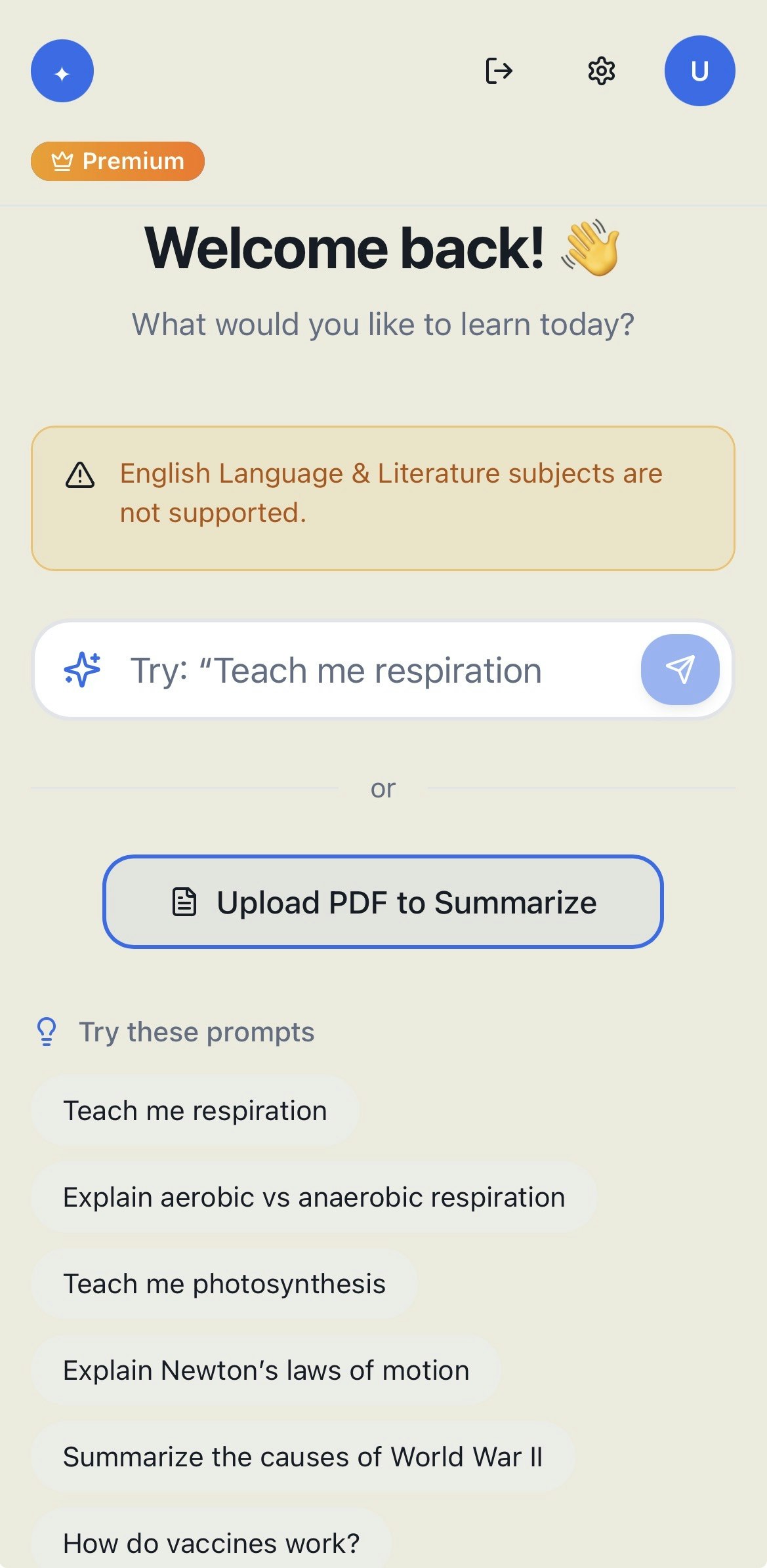Tap the log out icon
767x1568 pixels.
tap(499, 71)
